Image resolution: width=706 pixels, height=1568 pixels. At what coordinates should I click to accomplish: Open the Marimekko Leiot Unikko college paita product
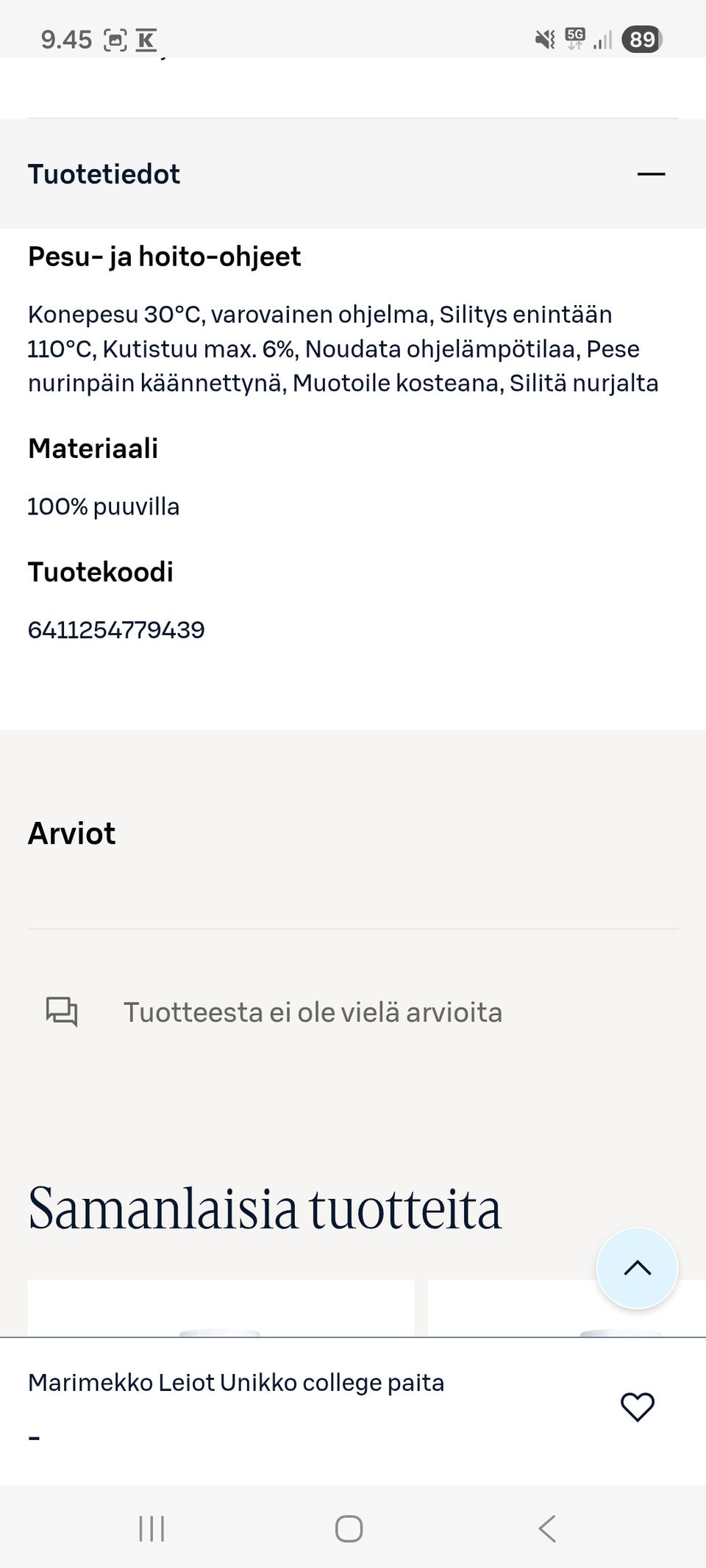(x=235, y=1383)
